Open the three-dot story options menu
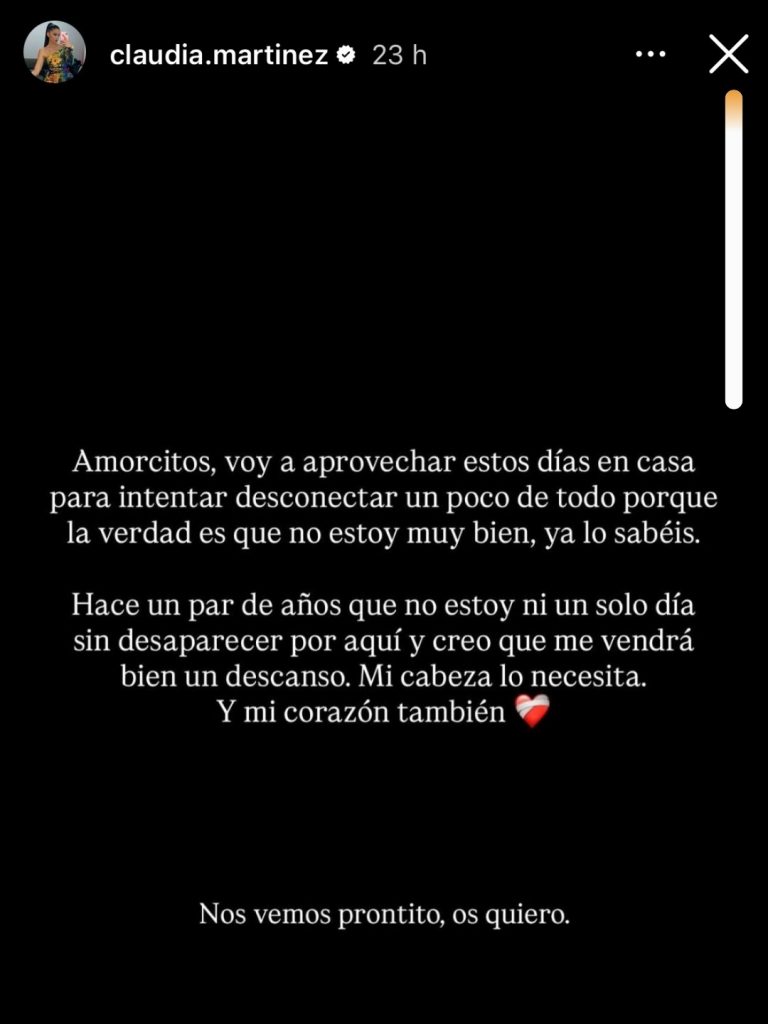Viewport: 768px width, 1024px height. 650,55
